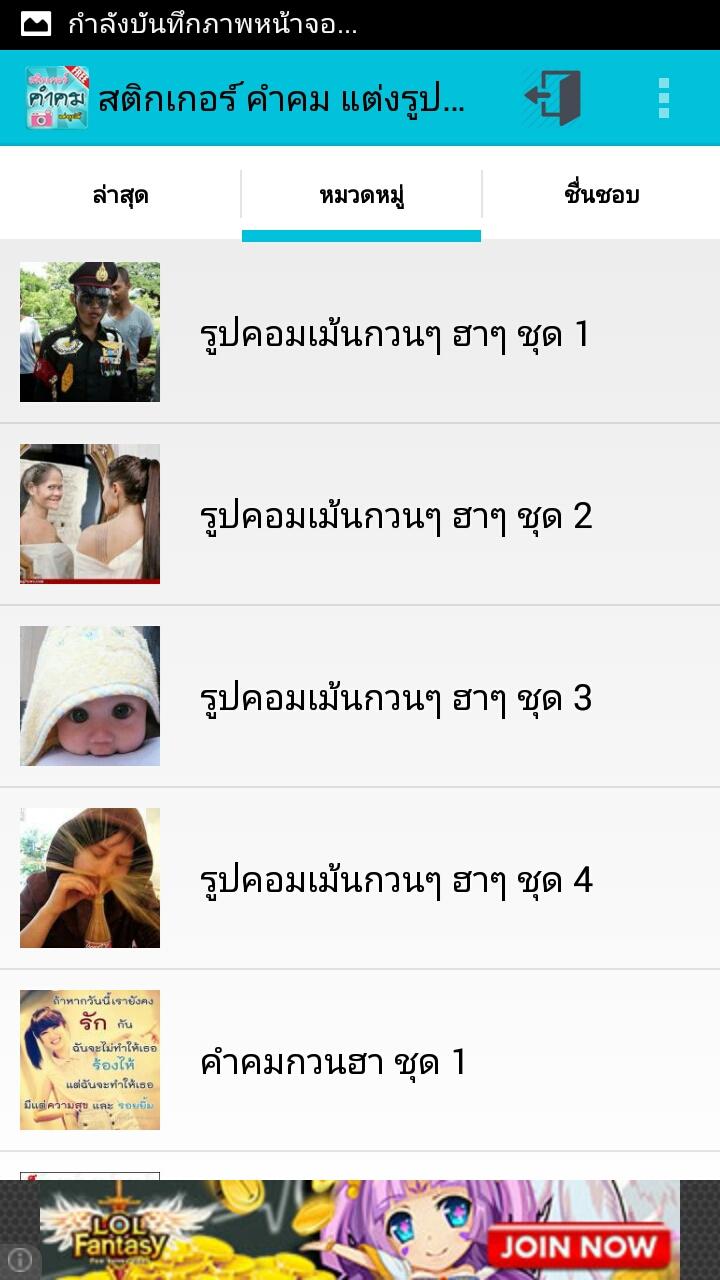The width and height of the screenshot is (720, 1280).
Task: Go to the ชื่นชอบ tab
Action: pos(601,195)
